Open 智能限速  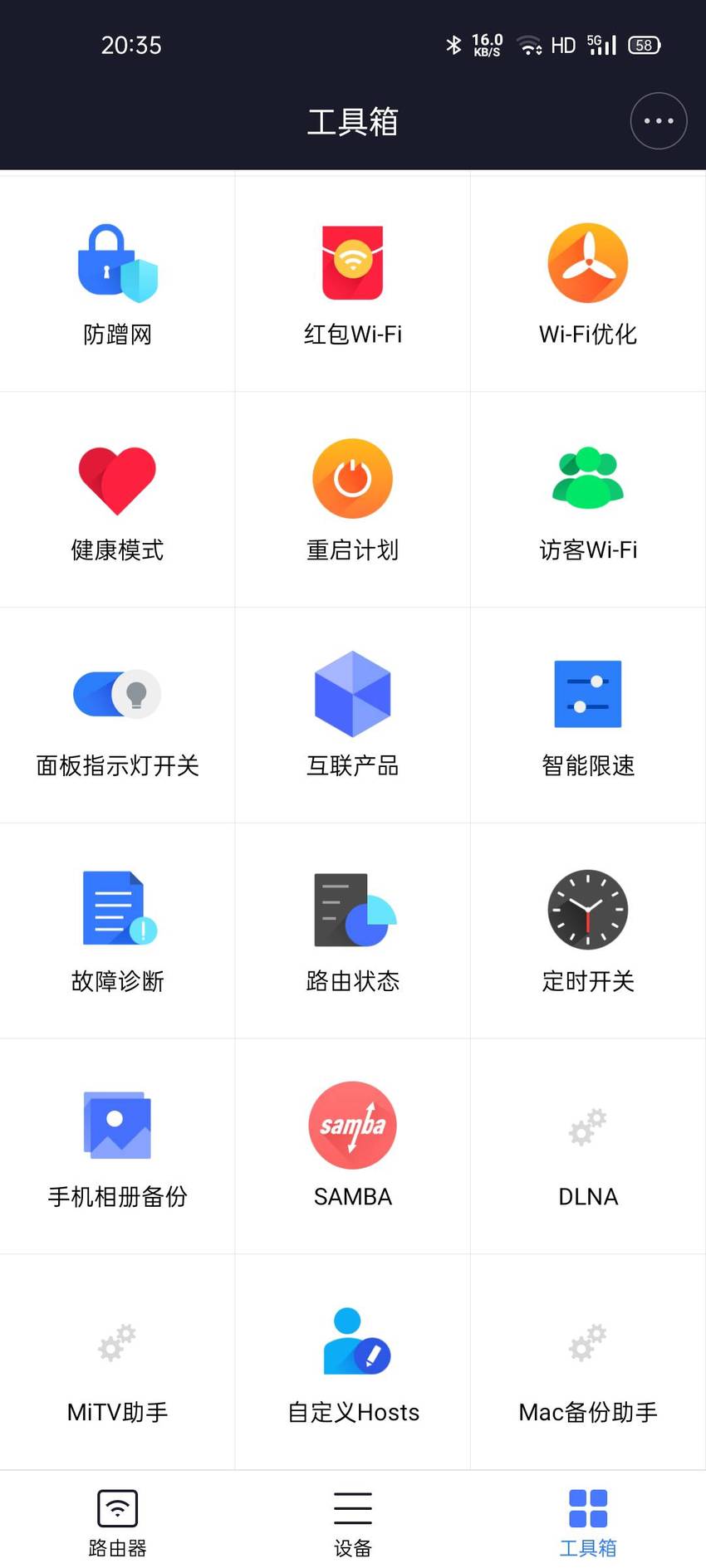coord(588,716)
